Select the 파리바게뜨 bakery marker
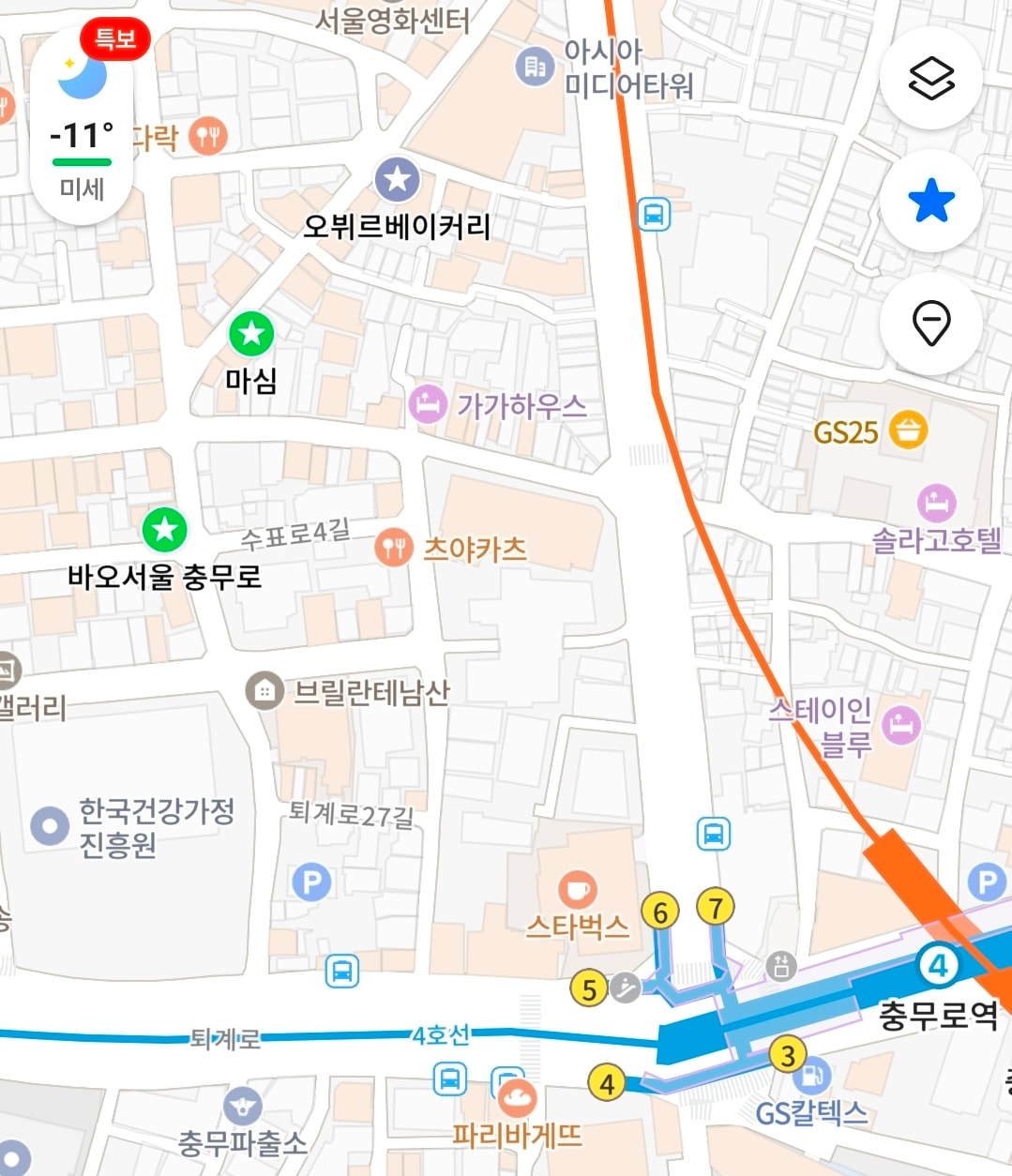Viewport: 1012px width, 1176px height. 517,1098
